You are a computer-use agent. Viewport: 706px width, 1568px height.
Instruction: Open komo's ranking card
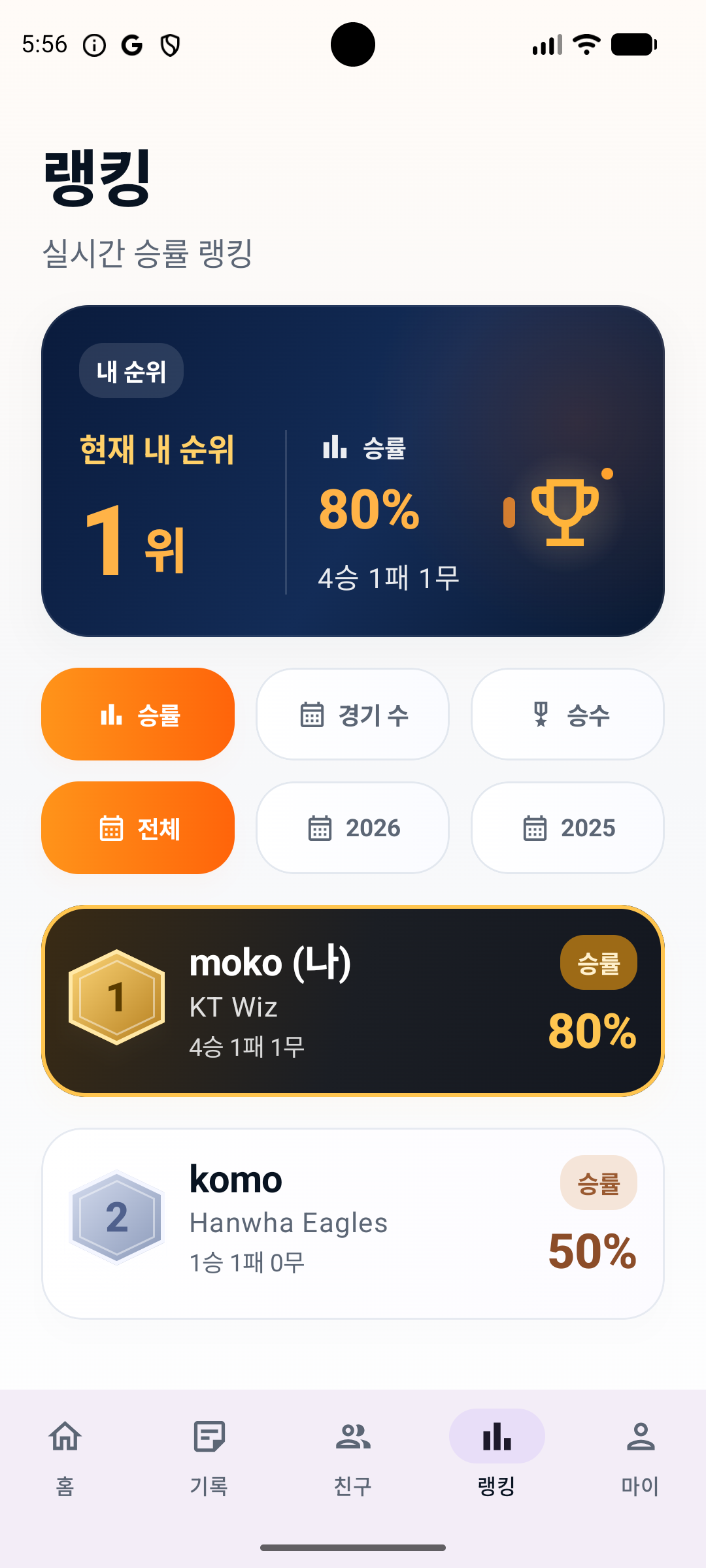tap(353, 1224)
